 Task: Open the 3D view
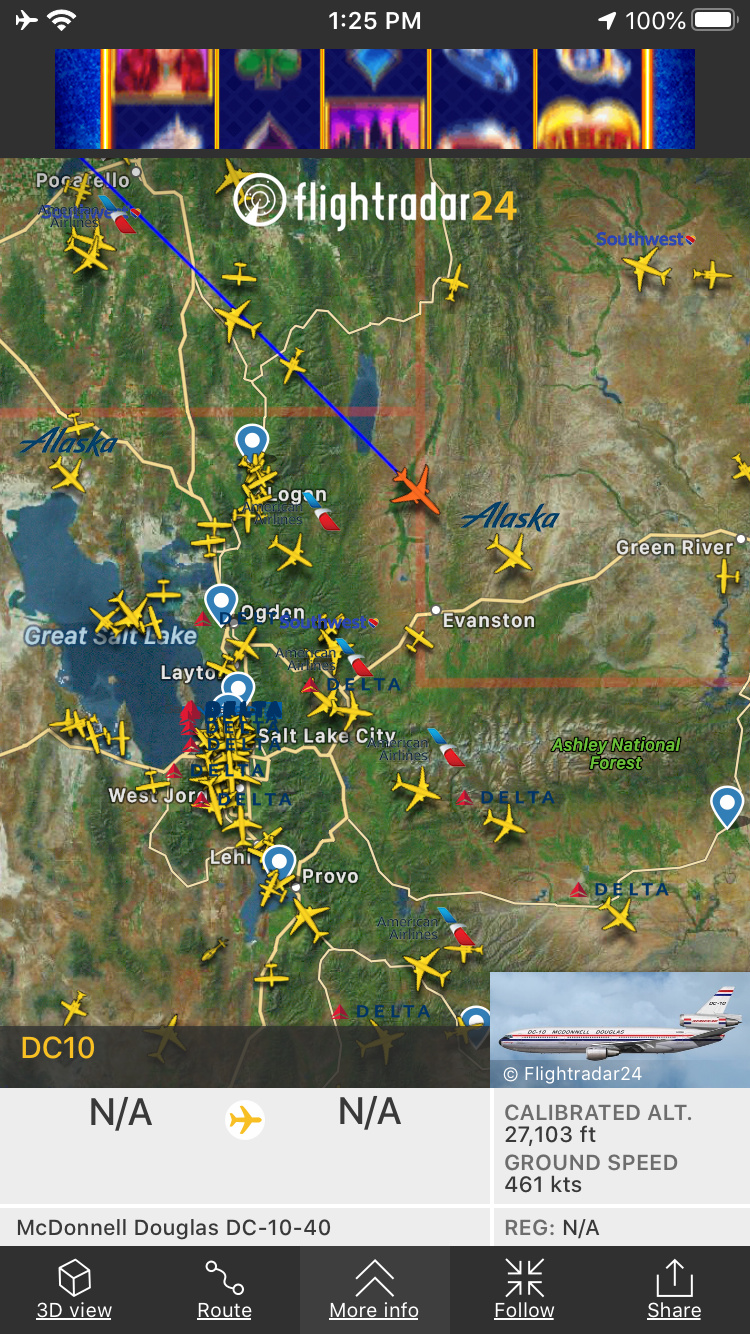[74, 1289]
